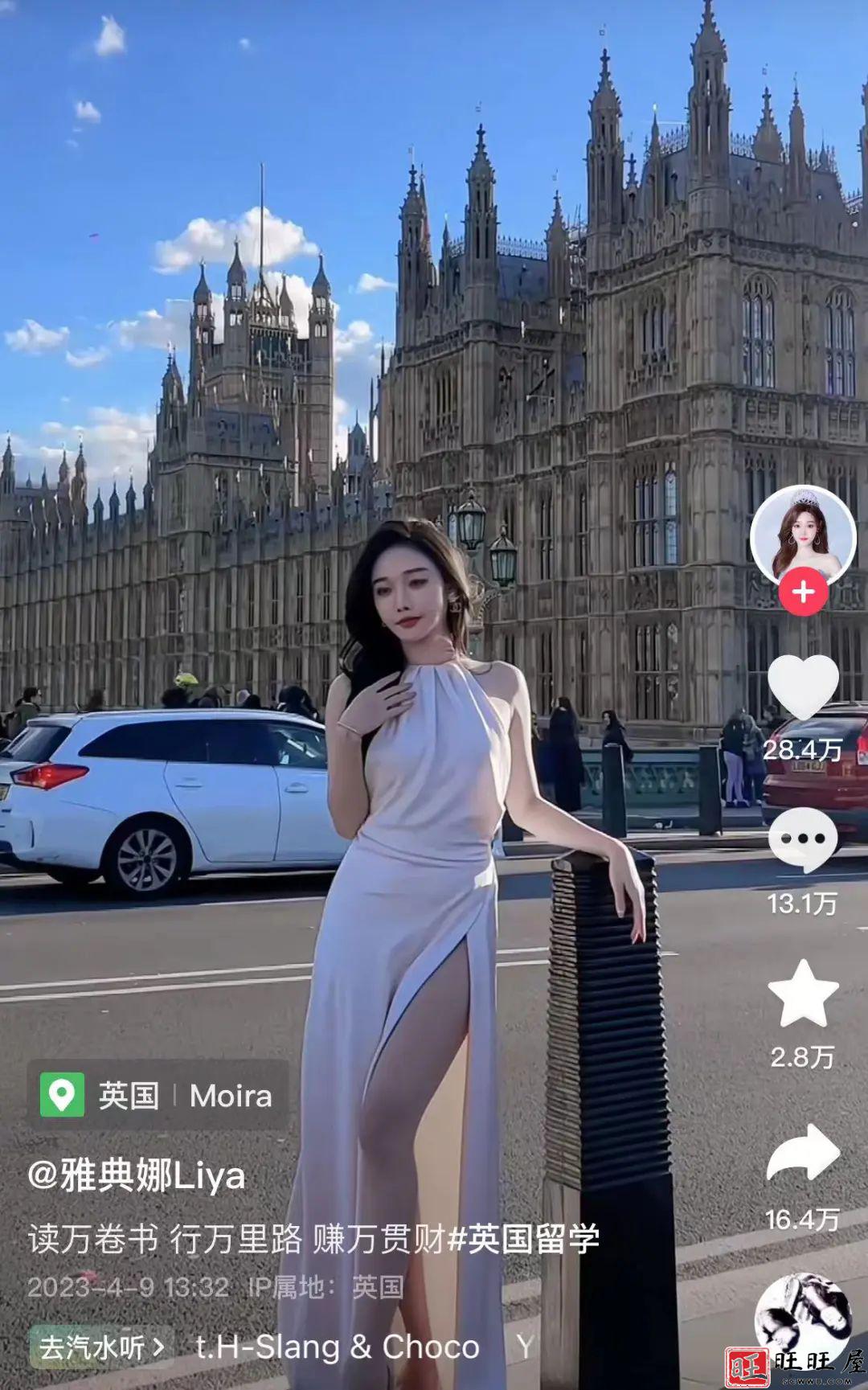Follow the creator with the plus button
Image resolution: width=868 pixels, height=1390 pixels.
(803, 593)
